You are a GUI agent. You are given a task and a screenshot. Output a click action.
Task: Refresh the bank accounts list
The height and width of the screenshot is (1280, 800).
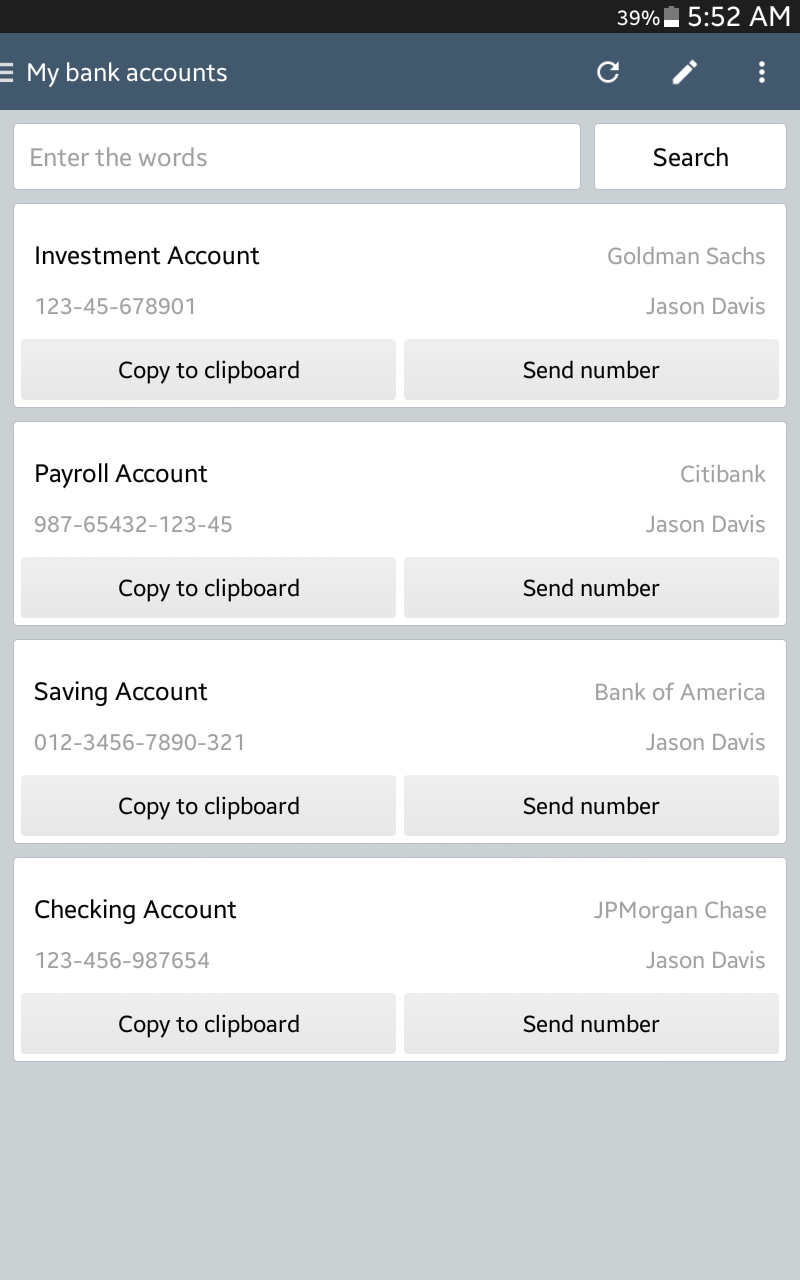(x=608, y=72)
